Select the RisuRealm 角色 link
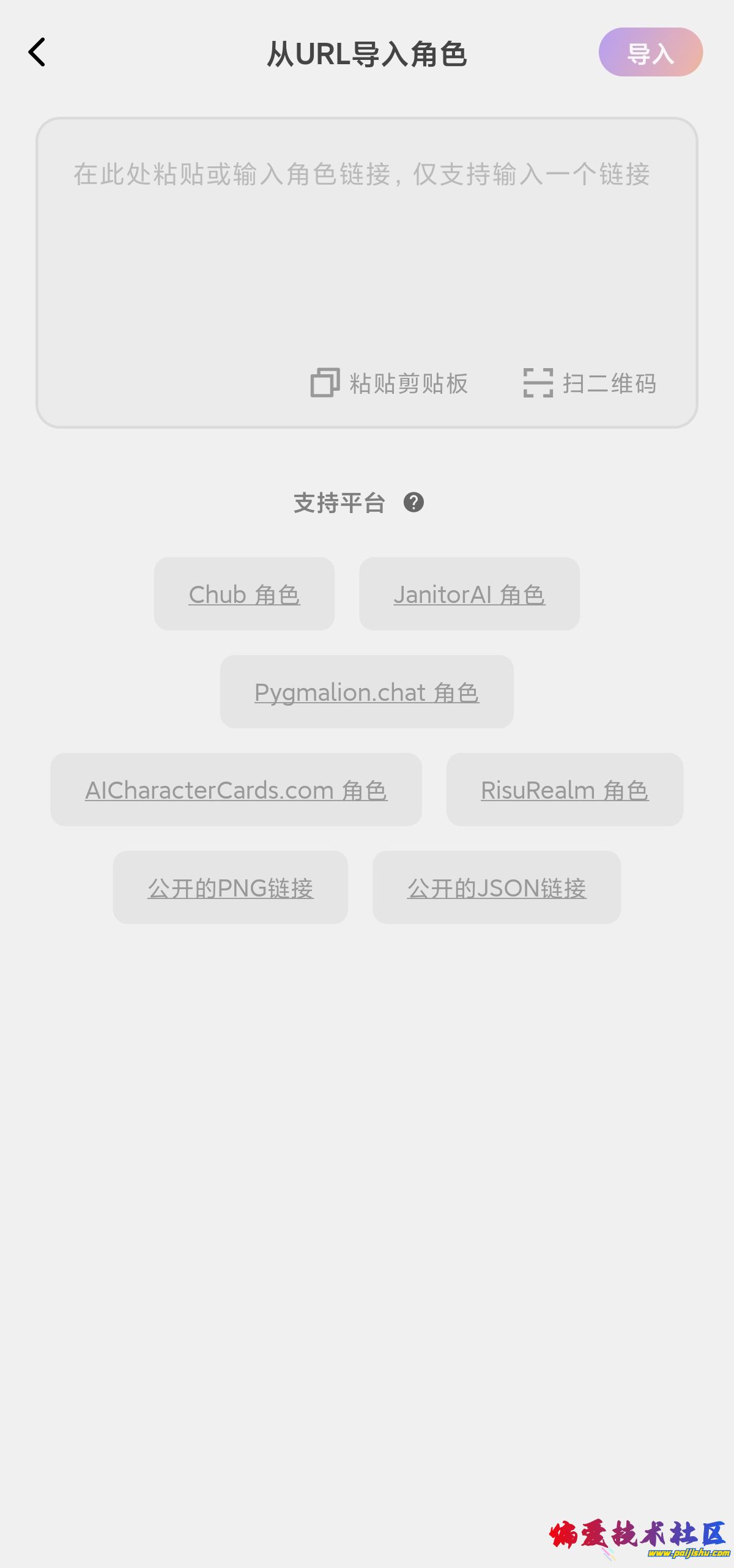This screenshot has width=734, height=1568. coord(565,790)
